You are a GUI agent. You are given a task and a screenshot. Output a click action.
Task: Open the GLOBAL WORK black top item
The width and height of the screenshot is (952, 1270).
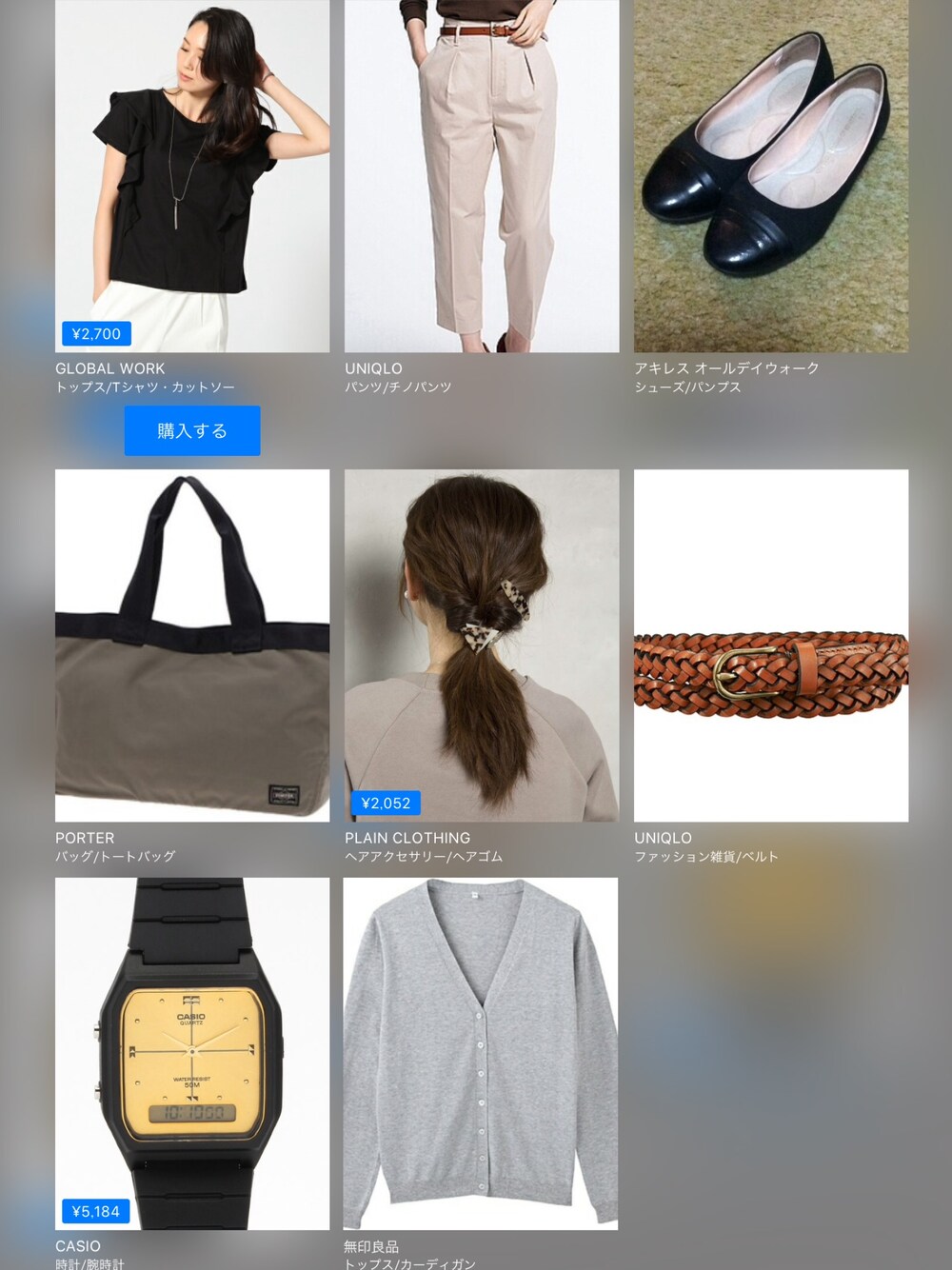[x=192, y=176]
